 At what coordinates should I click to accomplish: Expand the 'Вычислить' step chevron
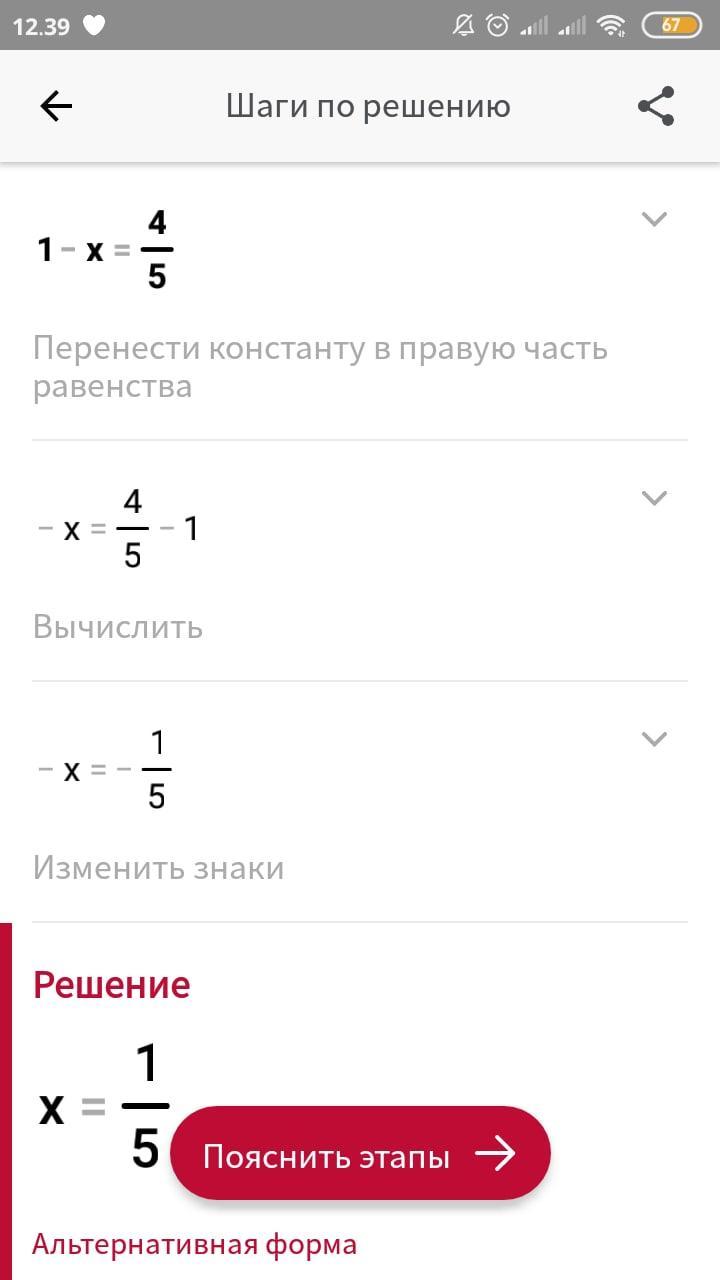[x=654, y=497]
